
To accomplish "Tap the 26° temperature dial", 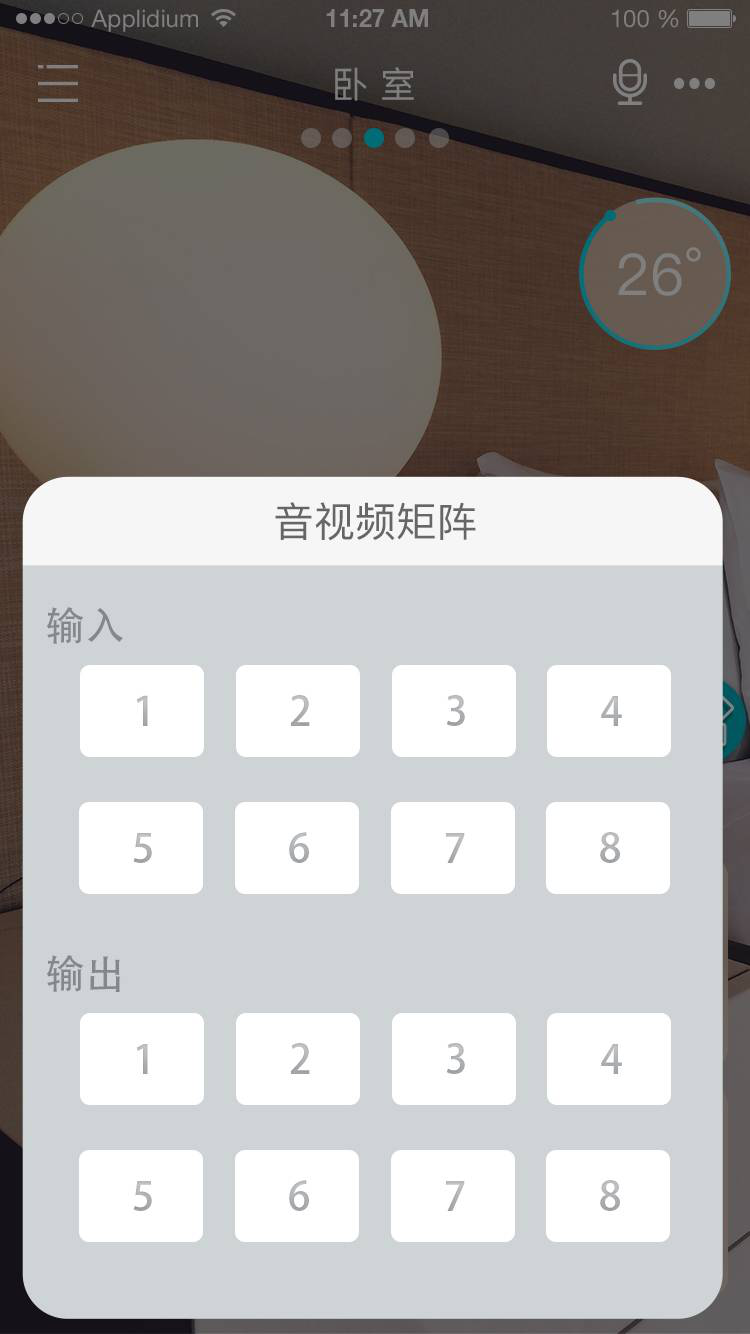I will pos(655,274).
